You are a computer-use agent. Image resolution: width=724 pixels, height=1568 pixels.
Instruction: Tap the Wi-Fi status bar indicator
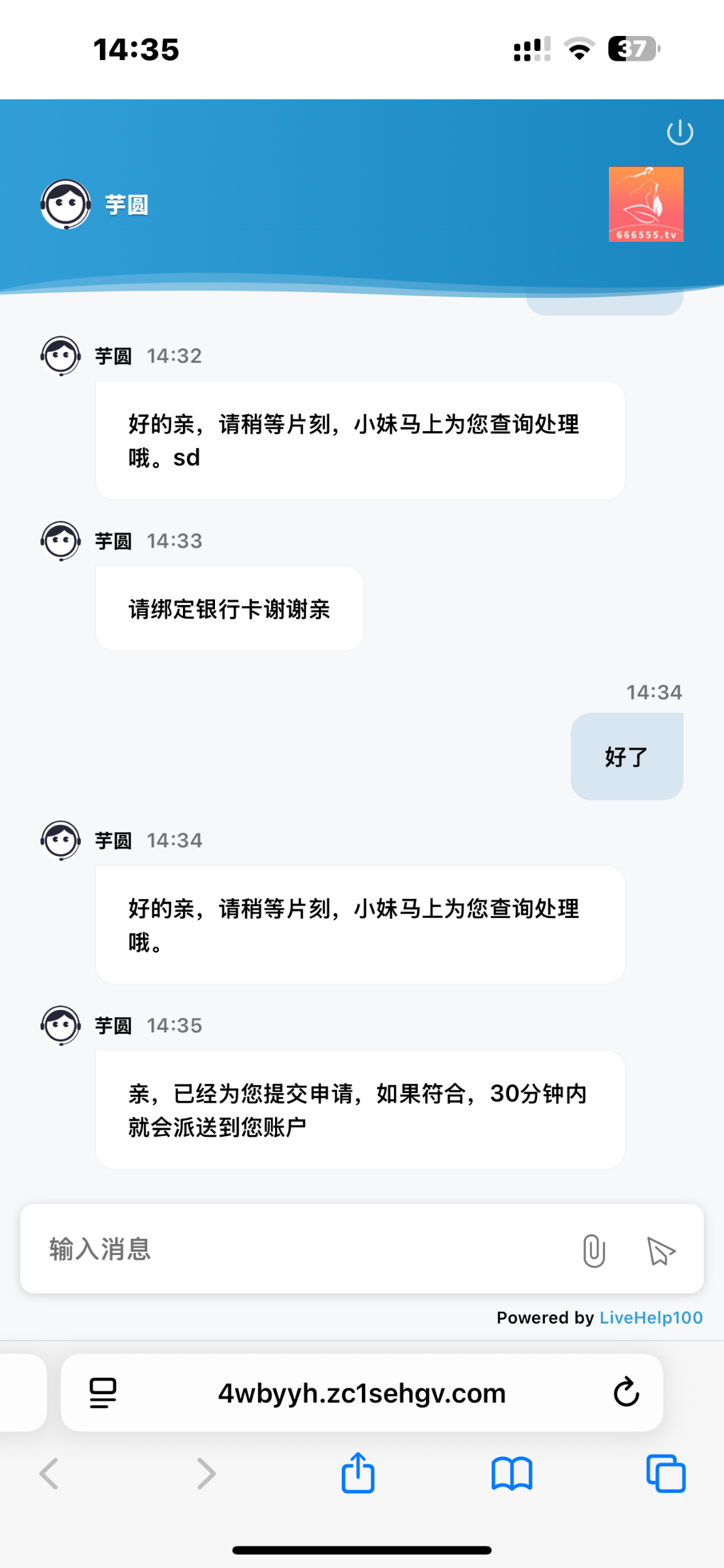pos(578,49)
